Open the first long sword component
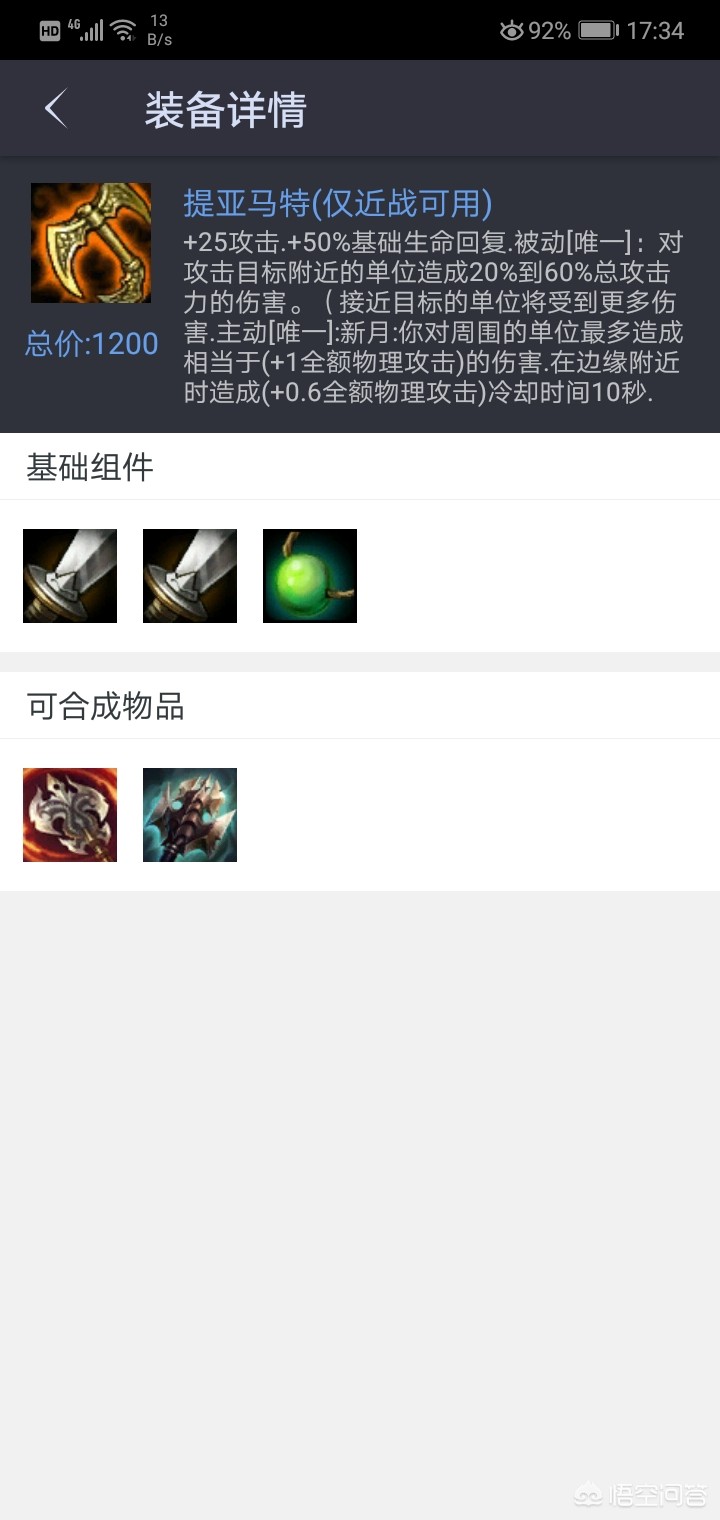This screenshot has width=720, height=1520. tap(70, 576)
